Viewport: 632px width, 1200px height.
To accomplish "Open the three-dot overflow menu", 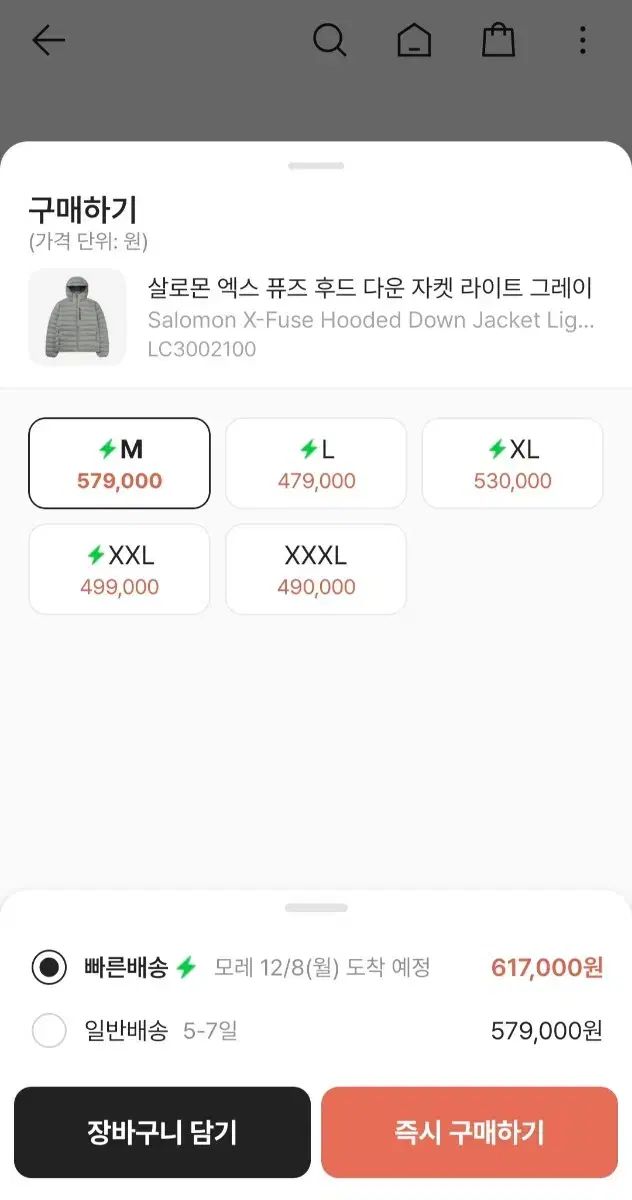I will [582, 40].
